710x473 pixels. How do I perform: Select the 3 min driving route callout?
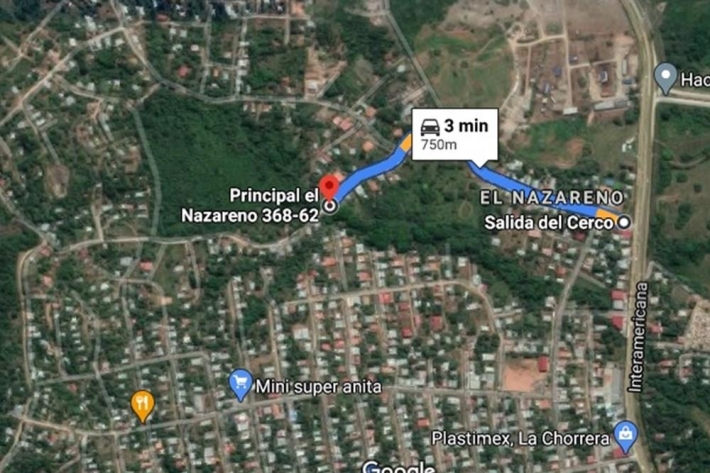(x=455, y=135)
